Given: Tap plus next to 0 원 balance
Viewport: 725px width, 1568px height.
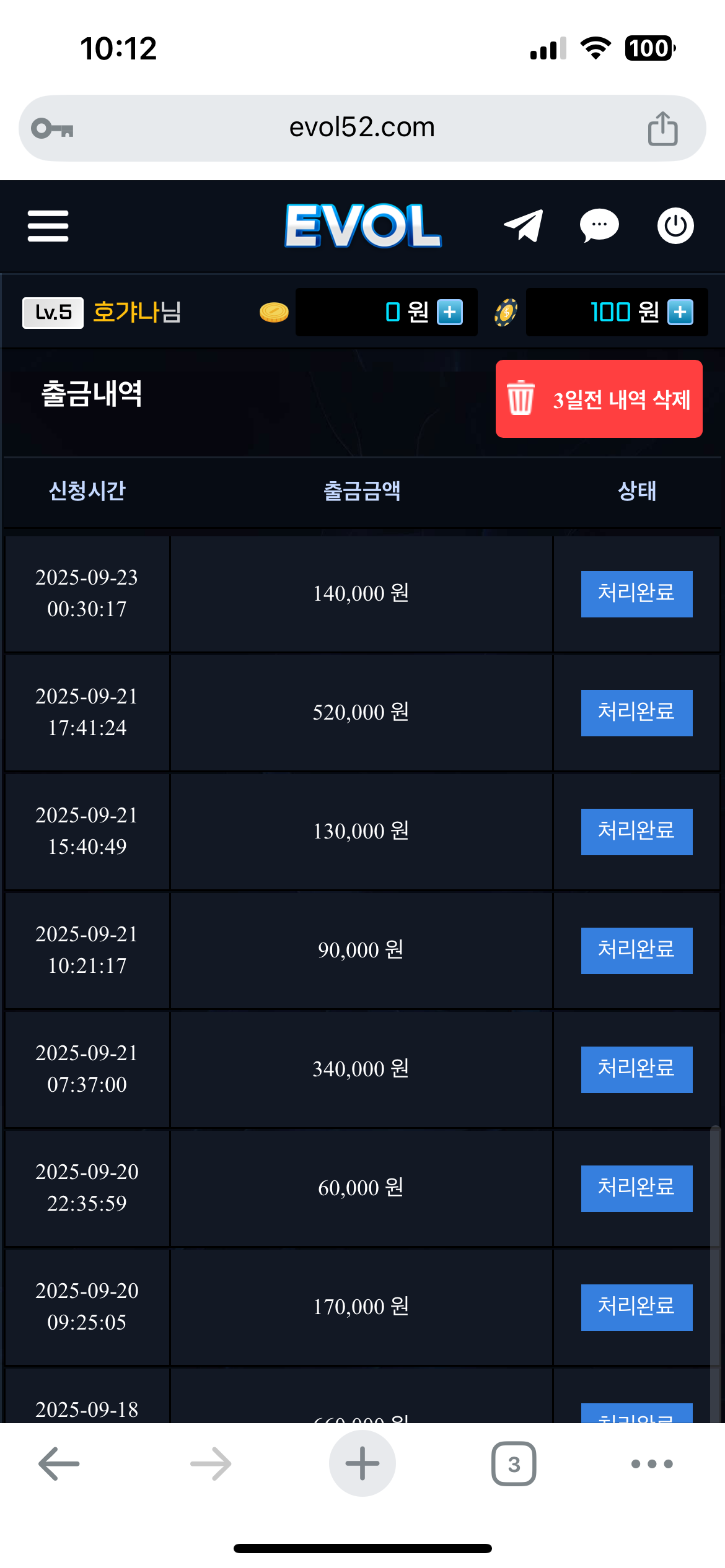Looking at the screenshot, I should [x=450, y=312].
